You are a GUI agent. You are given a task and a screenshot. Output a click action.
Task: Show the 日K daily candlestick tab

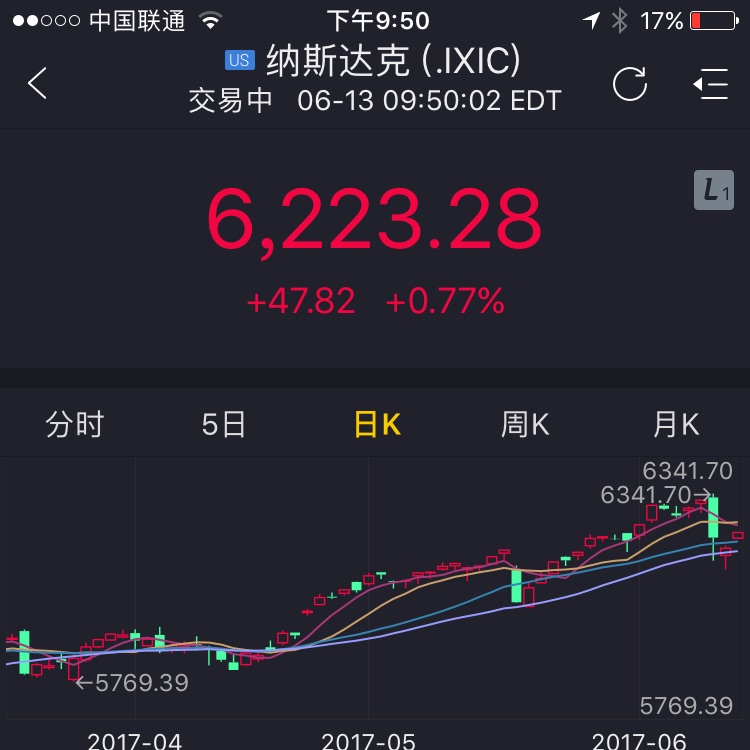[377, 425]
